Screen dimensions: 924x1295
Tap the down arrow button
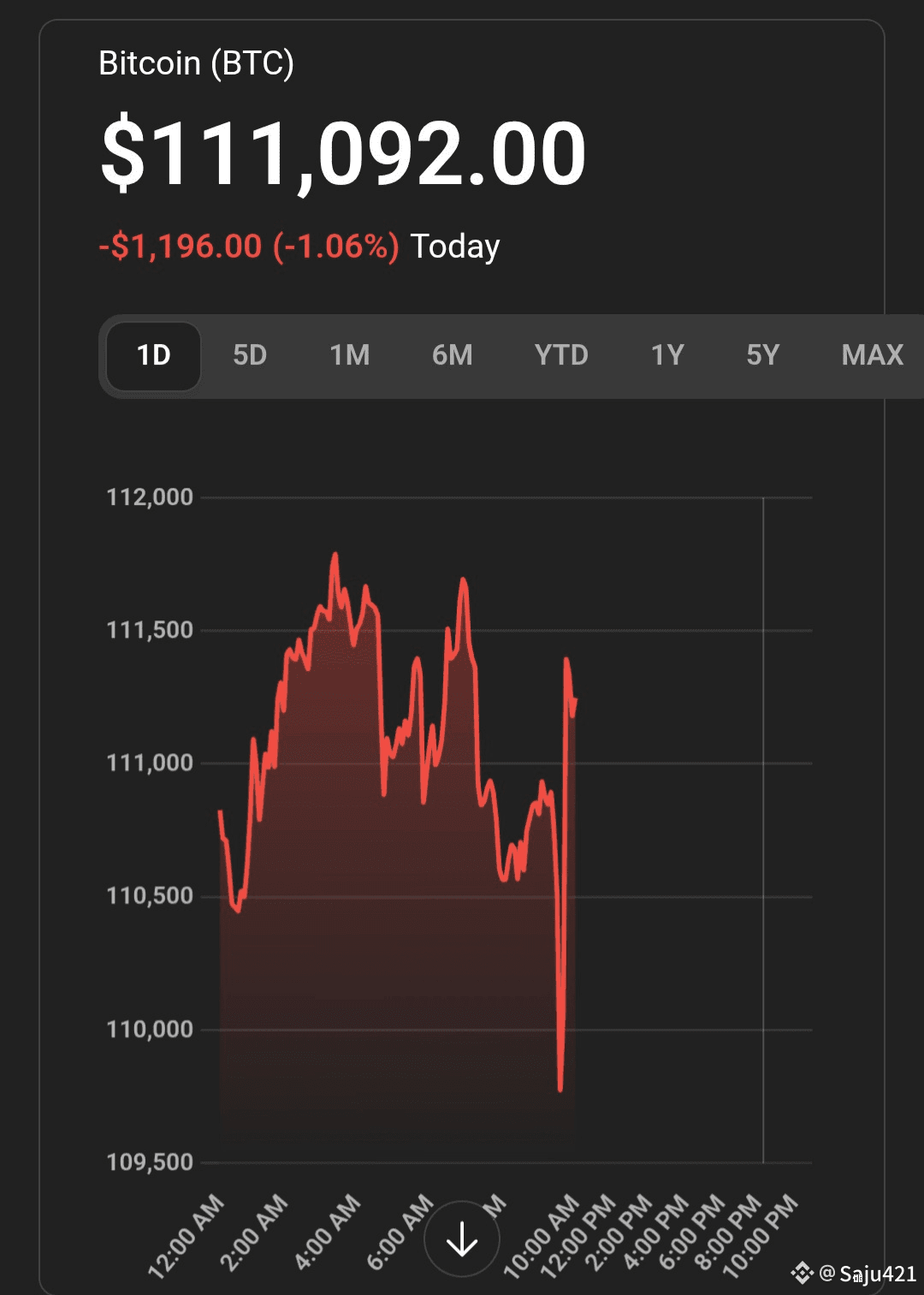(462, 1239)
